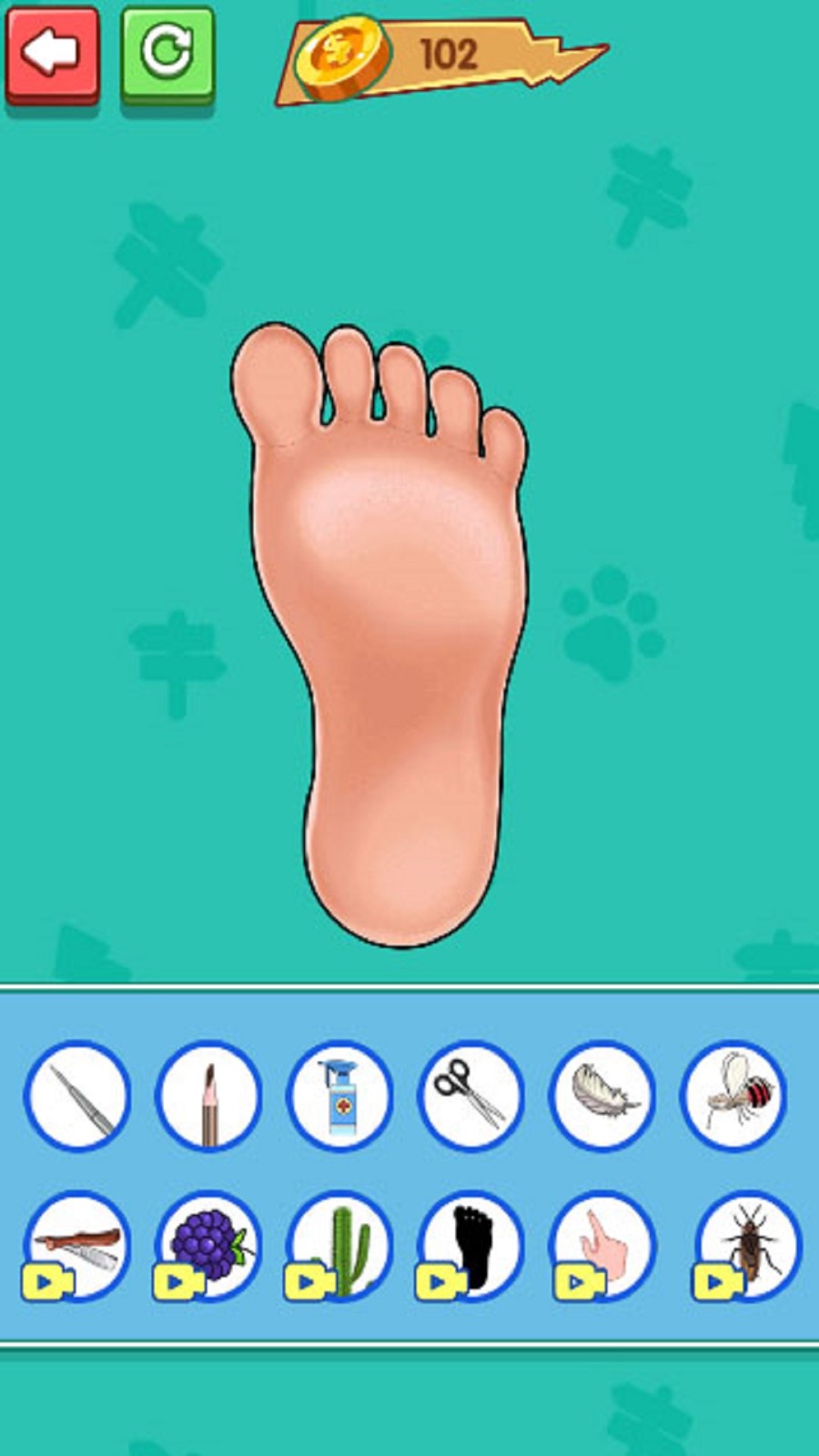
Task: Pick the feather tool
Action: (602, 1095)
